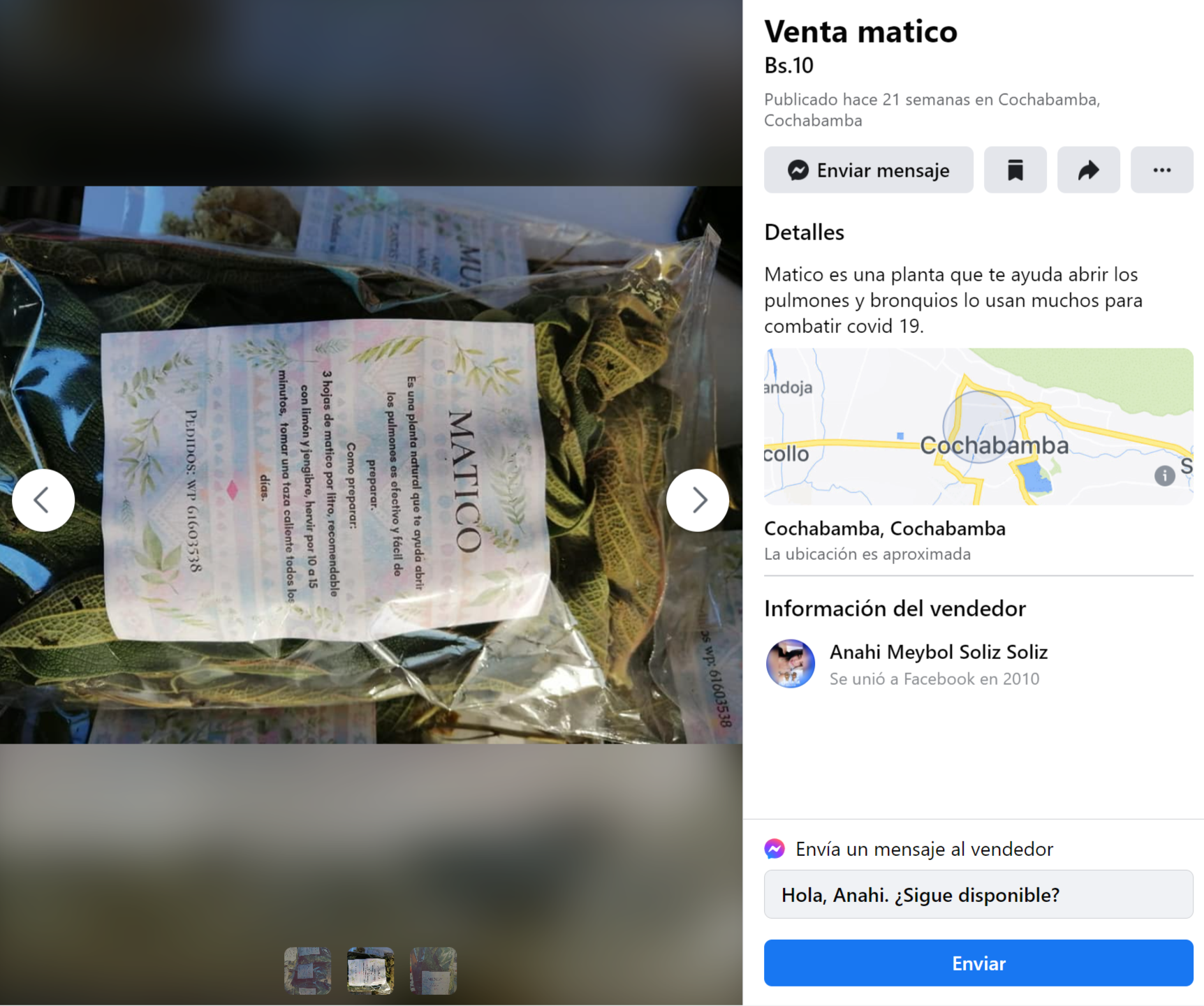Tap the Enviar mensaje button
The width and height of the screenshot is (1204, 1006).
click(x=868, y=170)
